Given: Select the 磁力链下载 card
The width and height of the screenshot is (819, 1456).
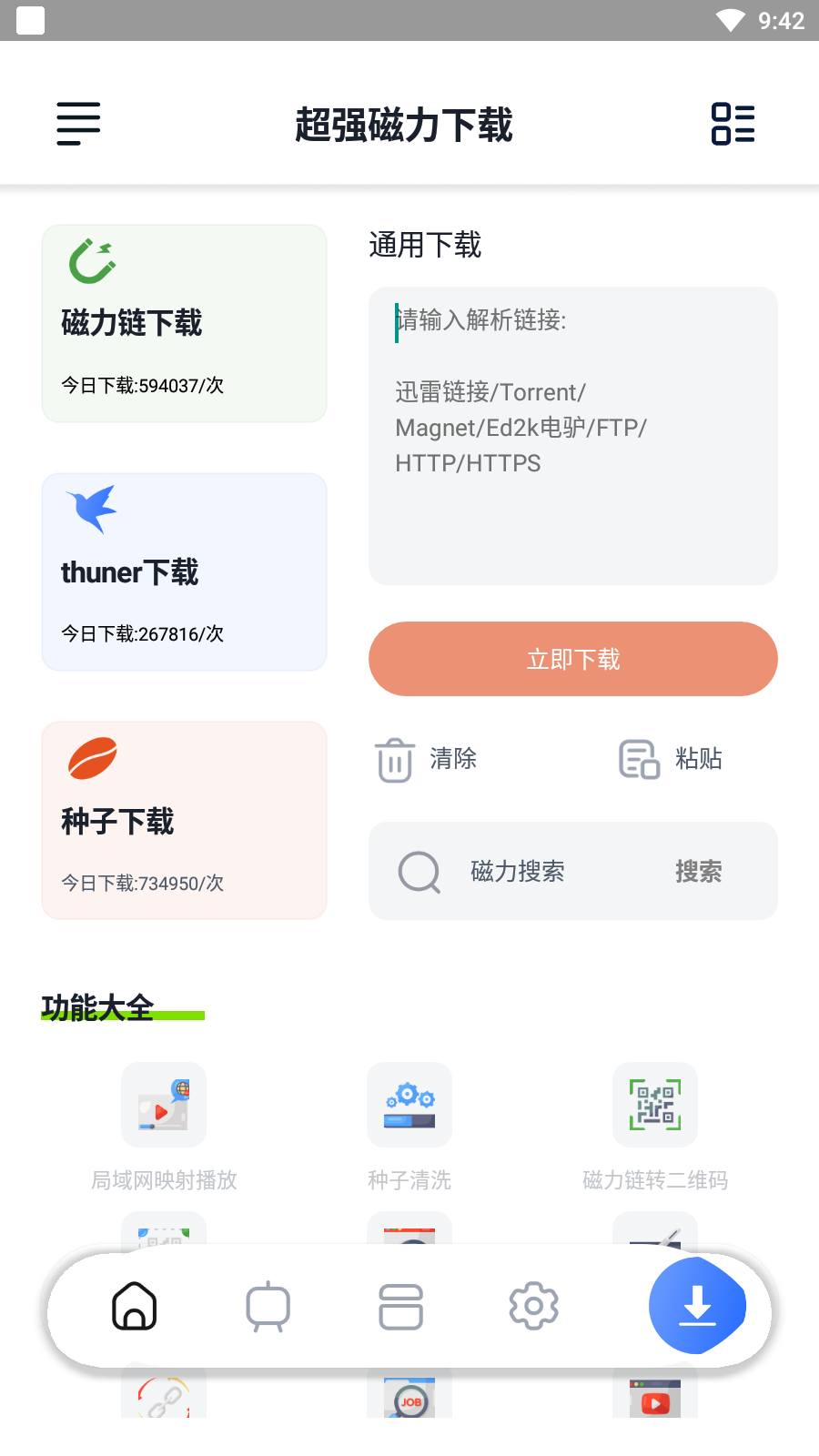Looking at the screenshot, I should (x=184, y=323).
